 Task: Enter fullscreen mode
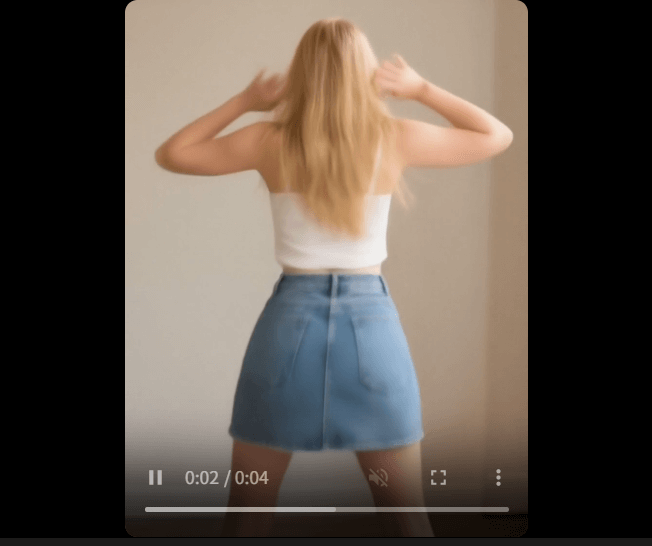point(438,478)
